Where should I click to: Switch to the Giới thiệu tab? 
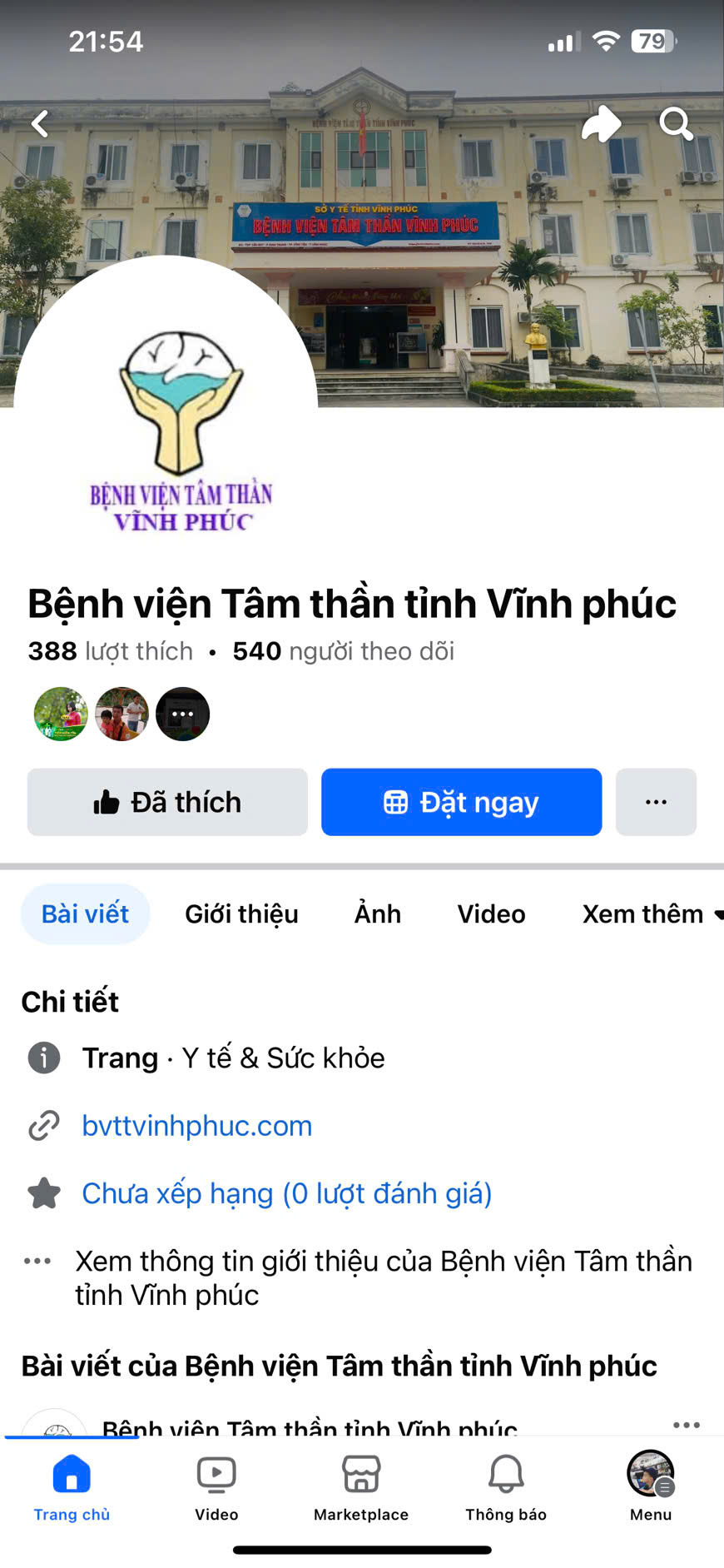point(241,913)
